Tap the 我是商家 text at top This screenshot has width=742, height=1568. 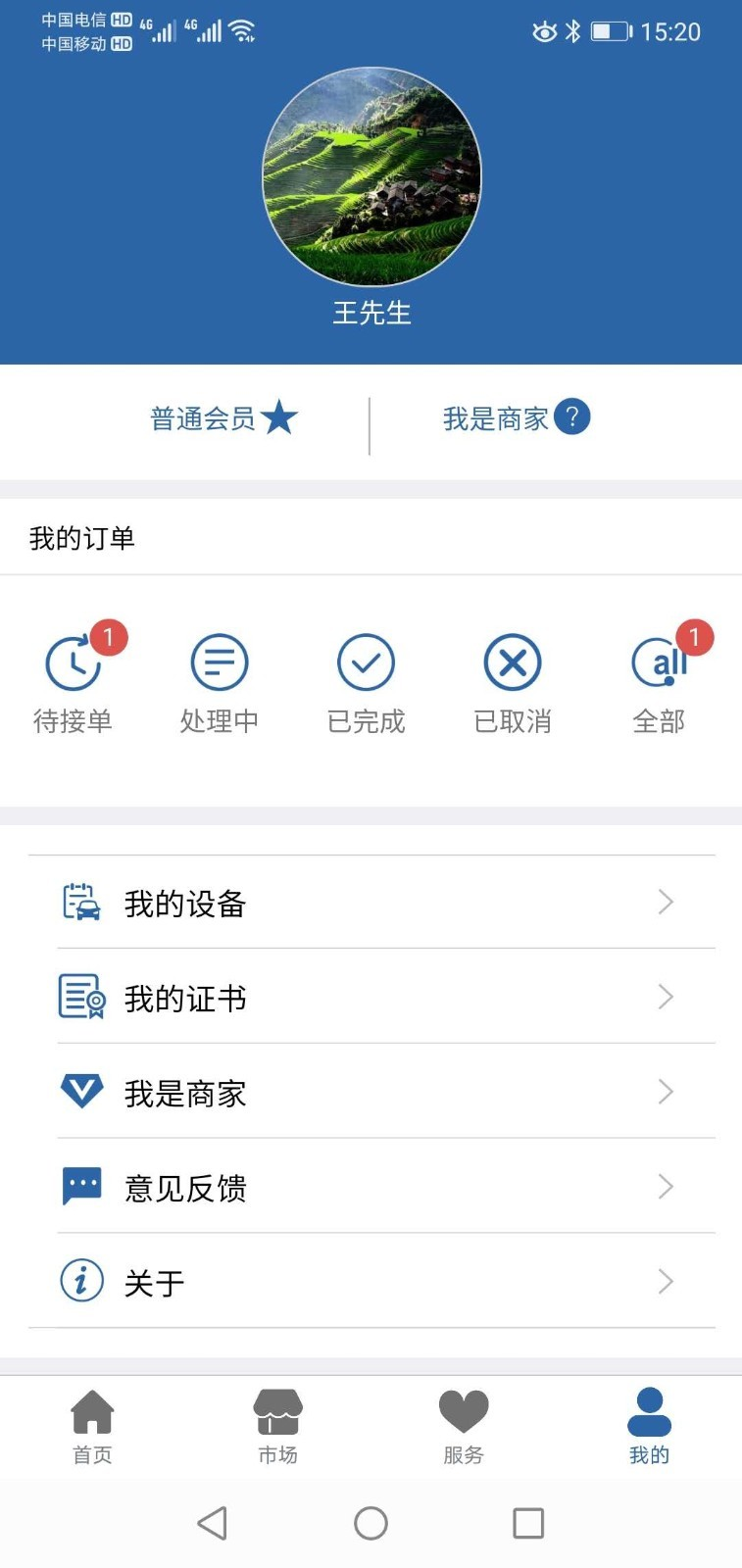tap(497, 417)
